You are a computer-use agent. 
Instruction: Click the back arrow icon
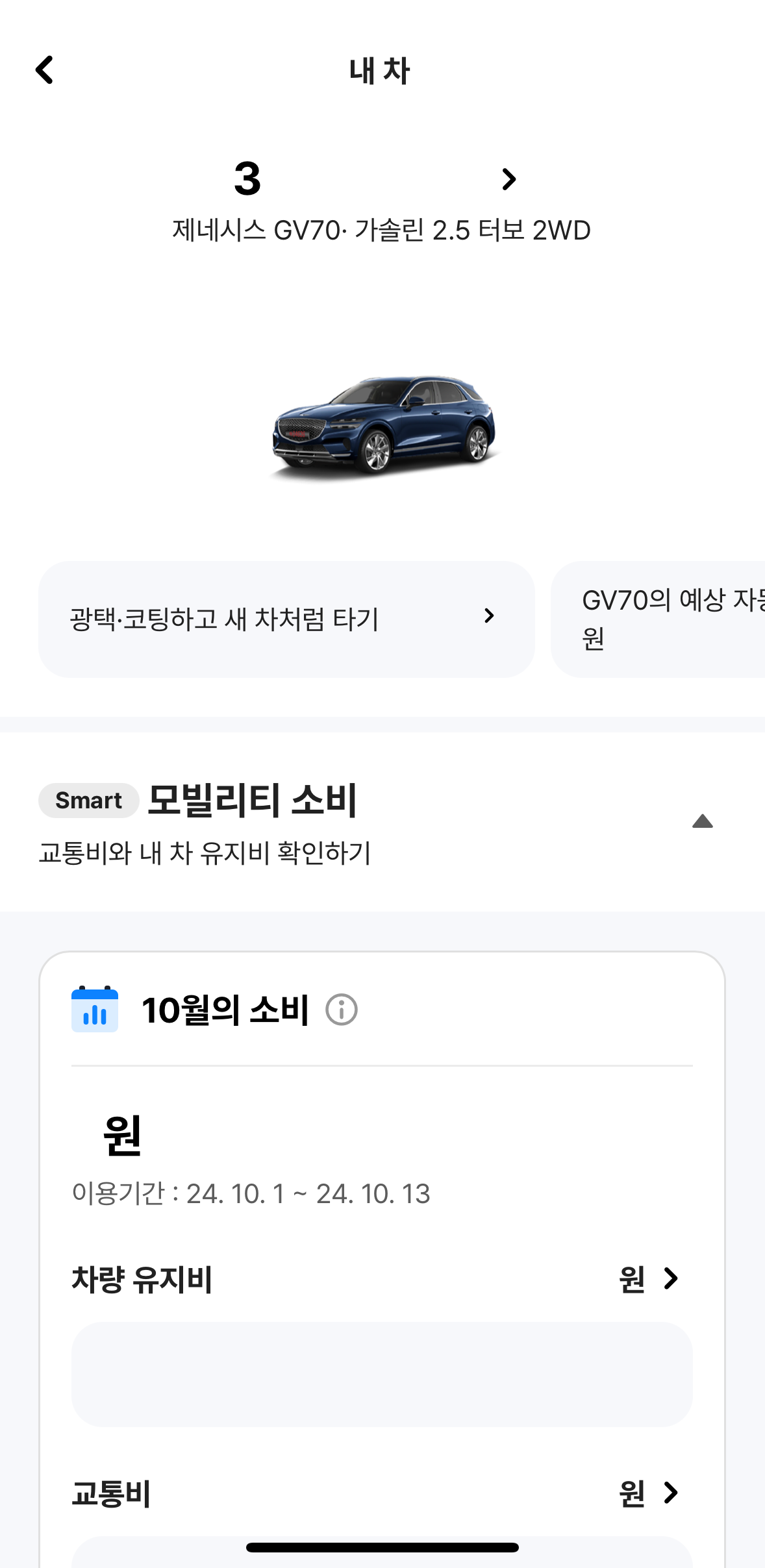(x=45, y=70)
